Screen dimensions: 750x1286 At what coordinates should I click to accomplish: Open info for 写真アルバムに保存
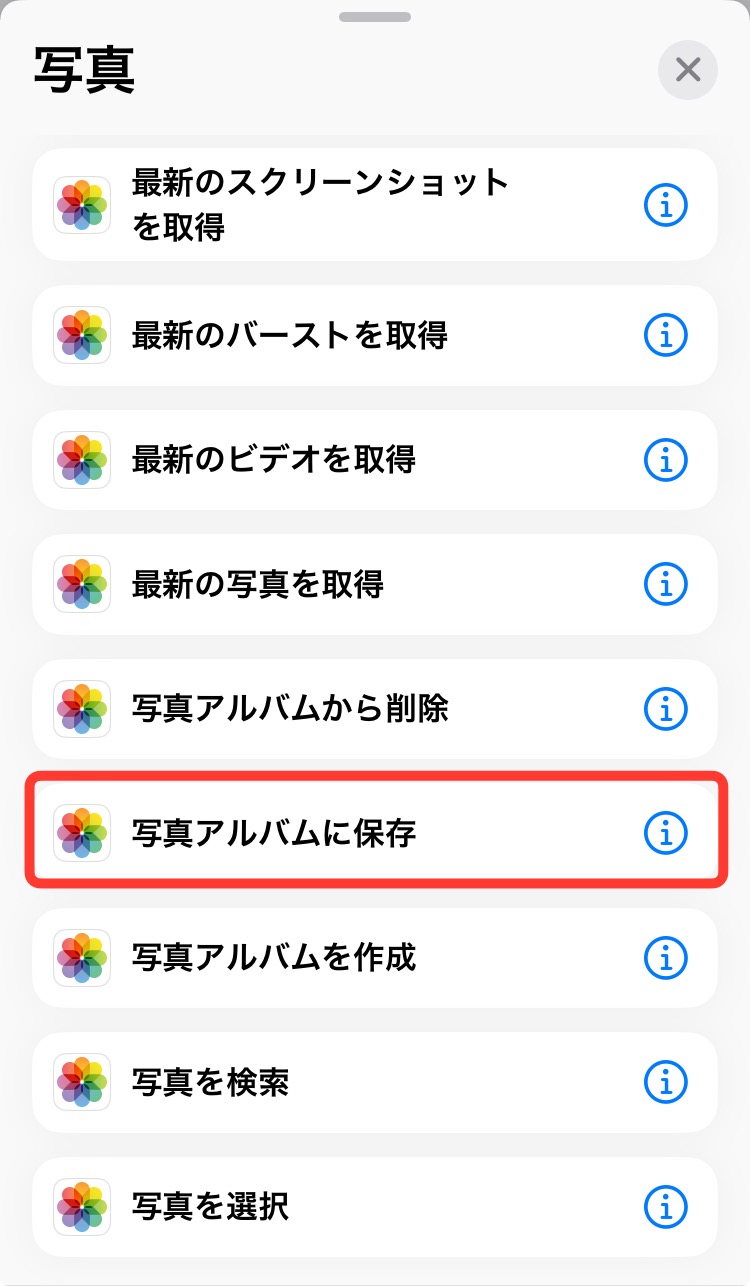[665, 833]
